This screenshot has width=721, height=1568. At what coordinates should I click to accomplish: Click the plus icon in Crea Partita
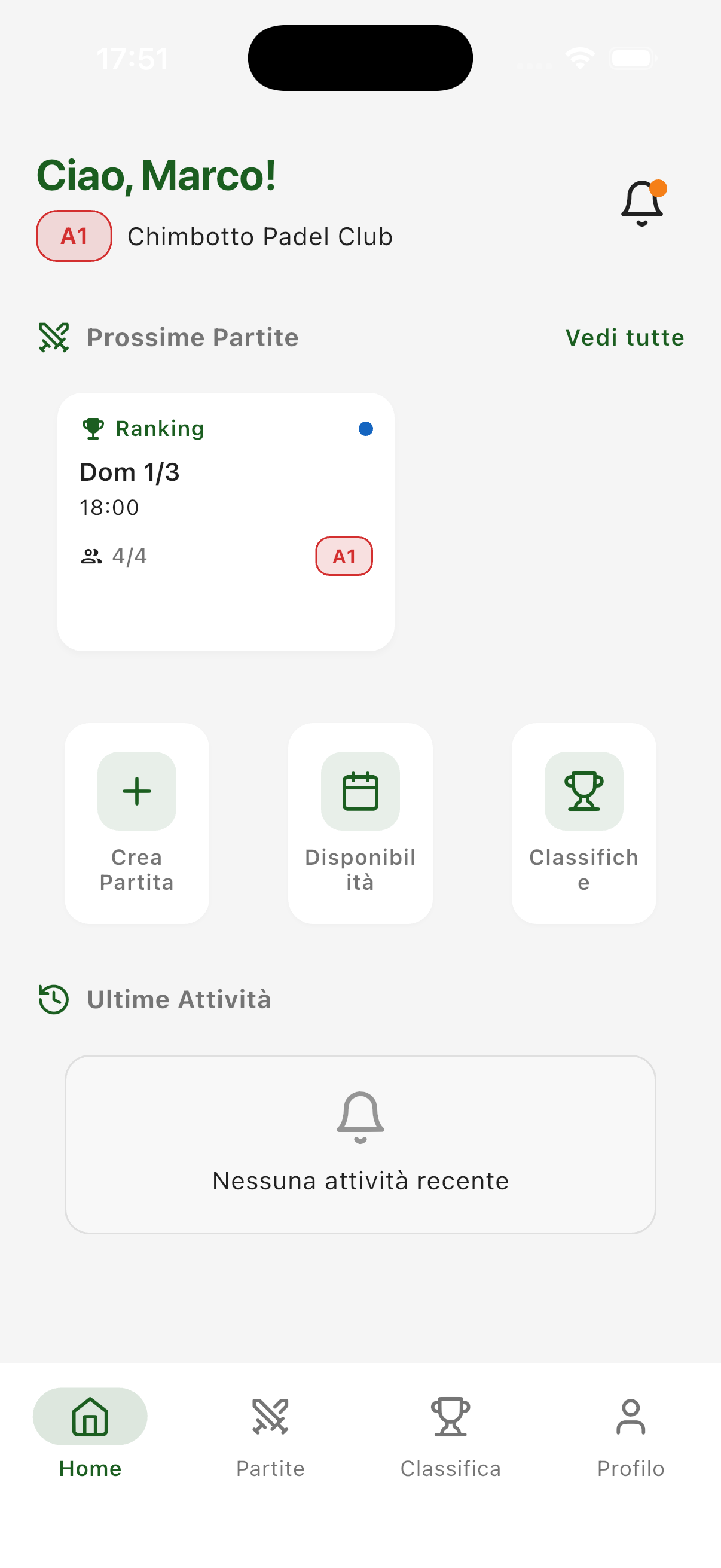click(136, 791)
